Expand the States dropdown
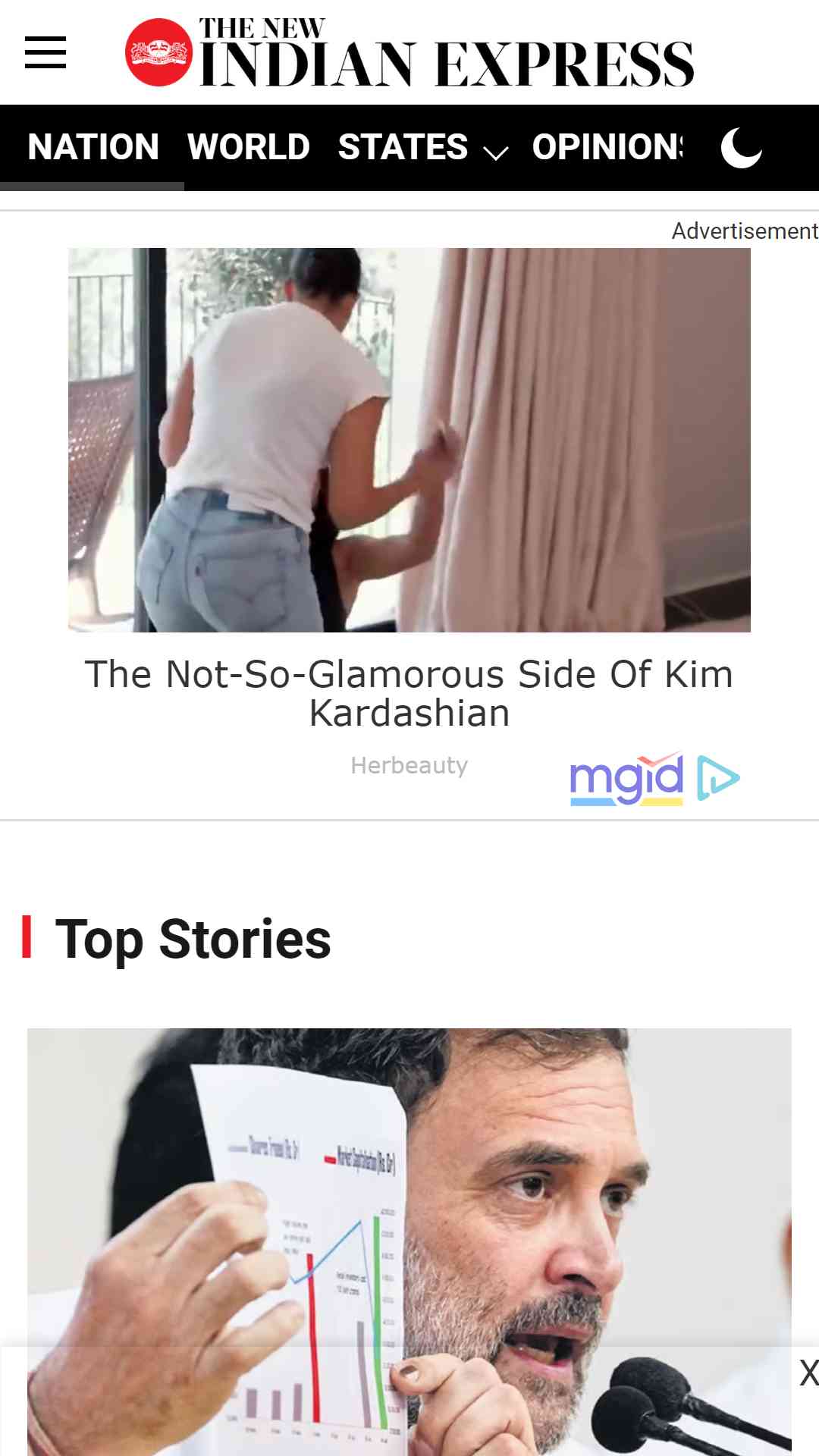This screenshot has width=819, height=1456. [423, 147]
